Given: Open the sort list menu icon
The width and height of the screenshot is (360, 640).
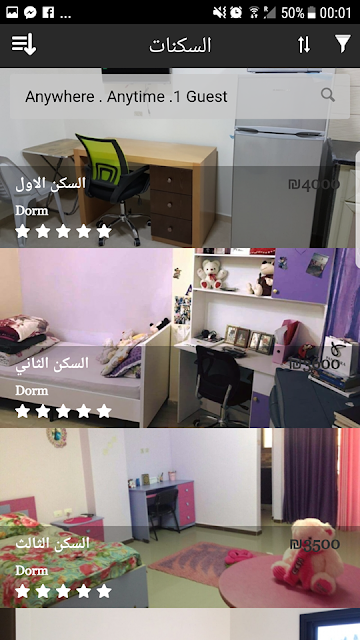Looking at the screenshot, I should coord(24,44).
